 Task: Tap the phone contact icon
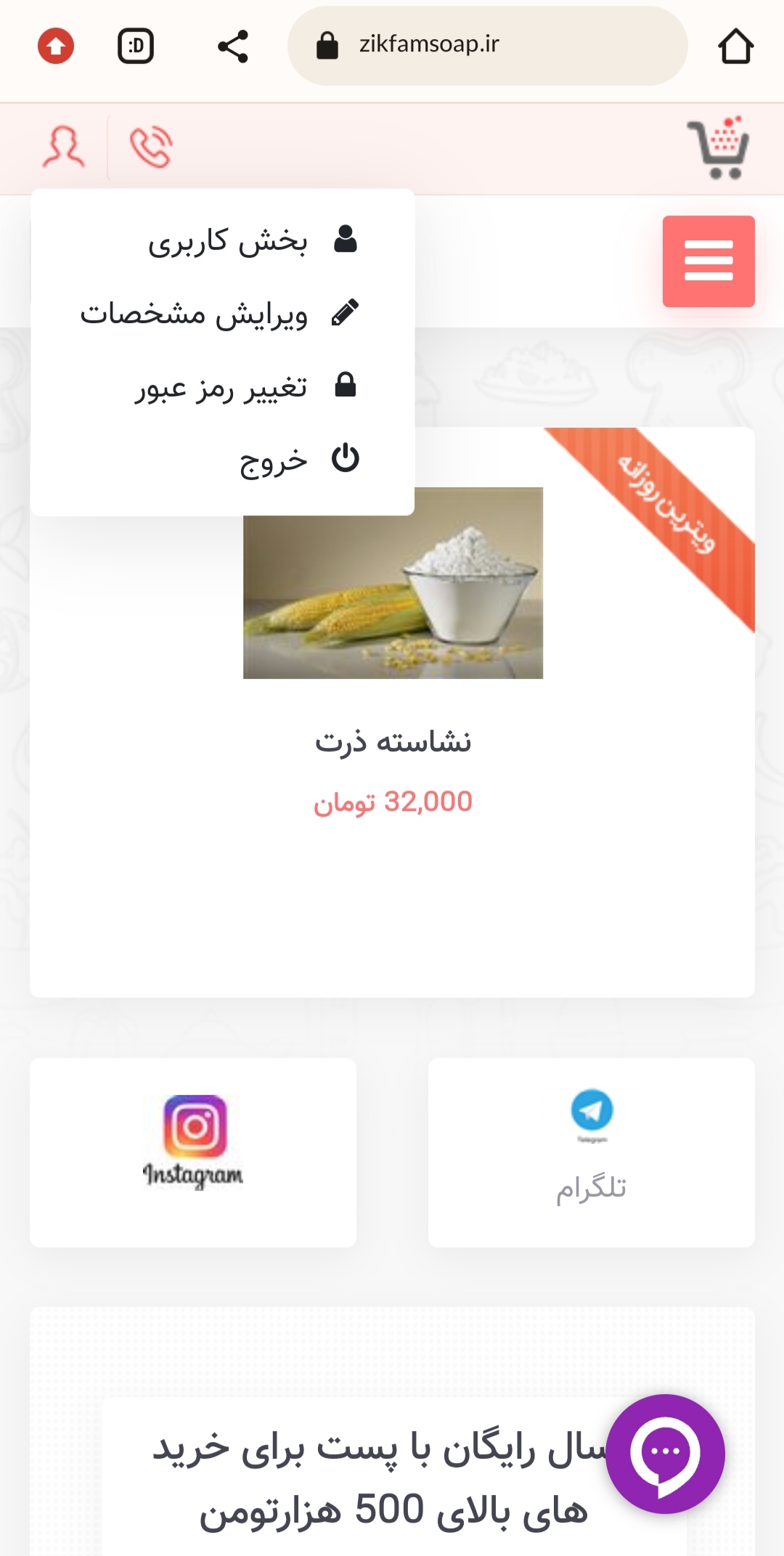tap(151, 147)
